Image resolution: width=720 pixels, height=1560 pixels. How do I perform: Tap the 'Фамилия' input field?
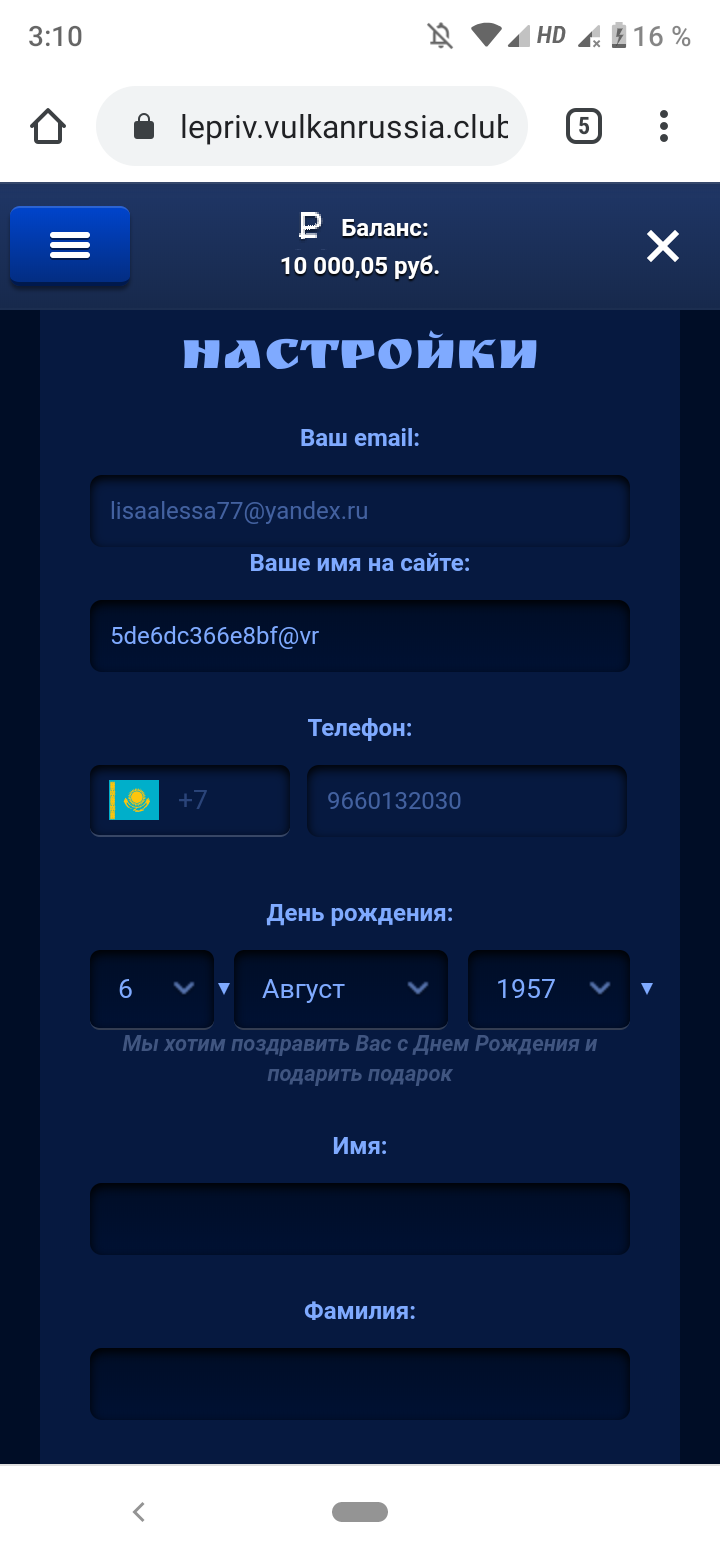pyautogui.click(x=360, y=1384)
